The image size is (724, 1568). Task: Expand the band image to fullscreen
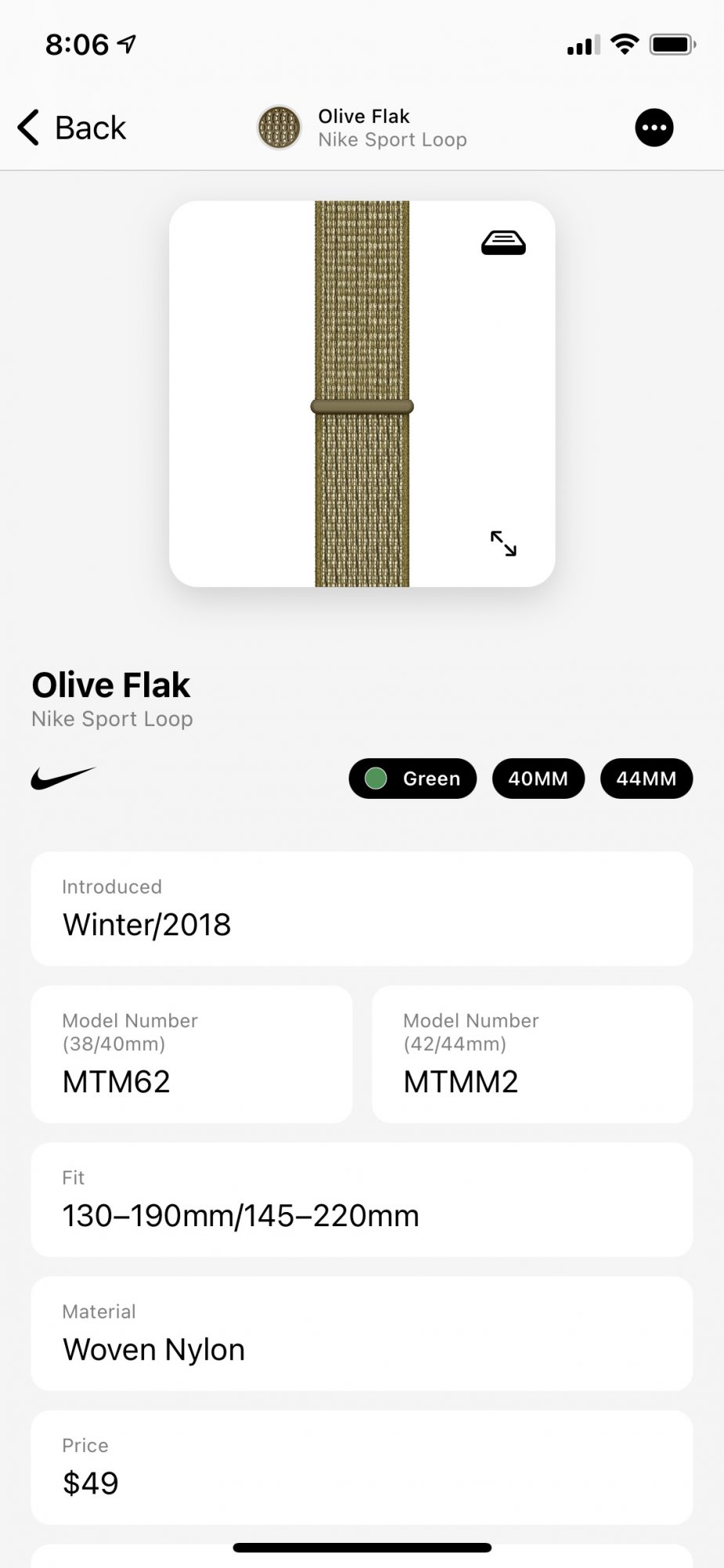(x=503, y=543)
